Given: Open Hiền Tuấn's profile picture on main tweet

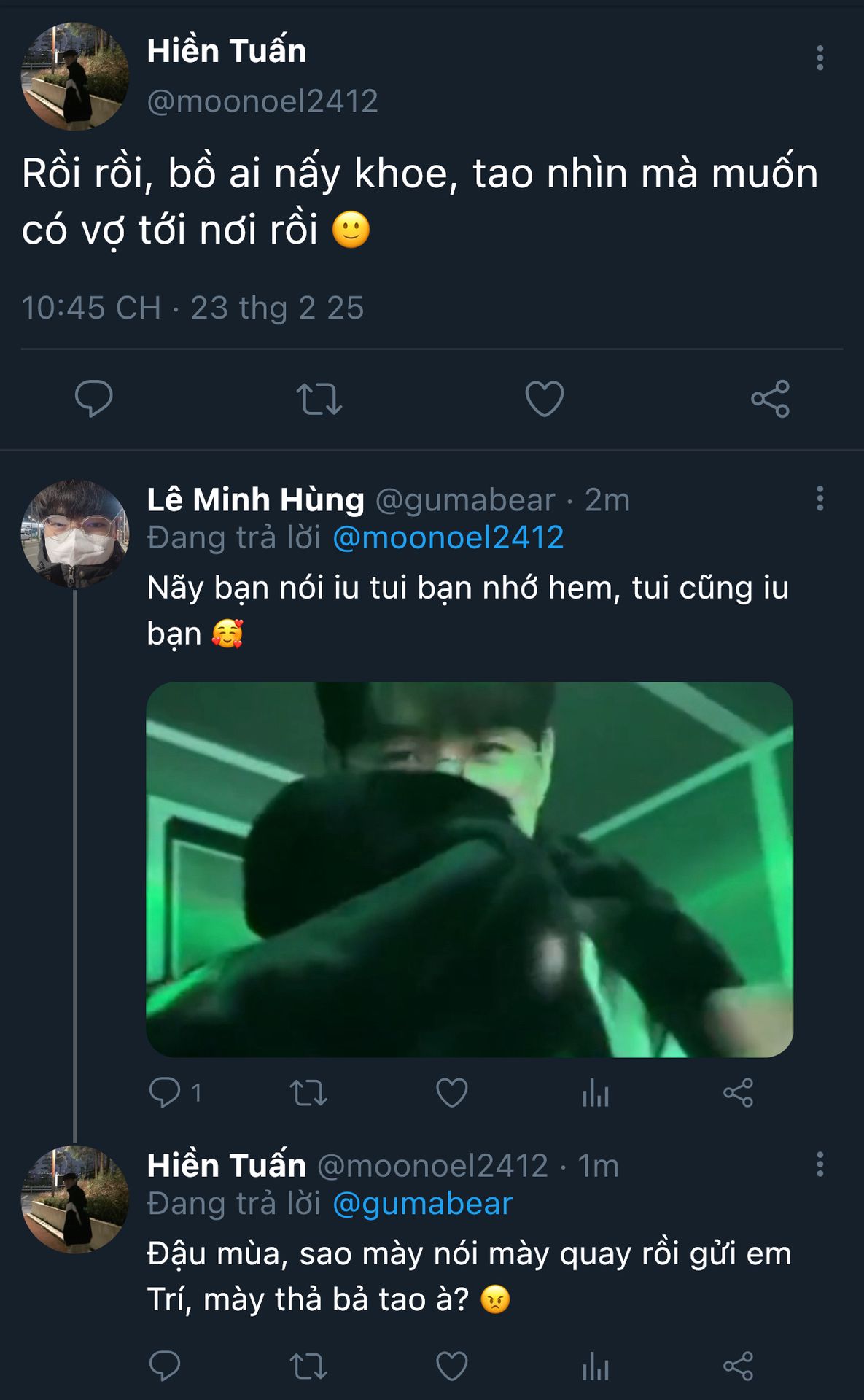Looking at the screenshot, I should (75, 77).
